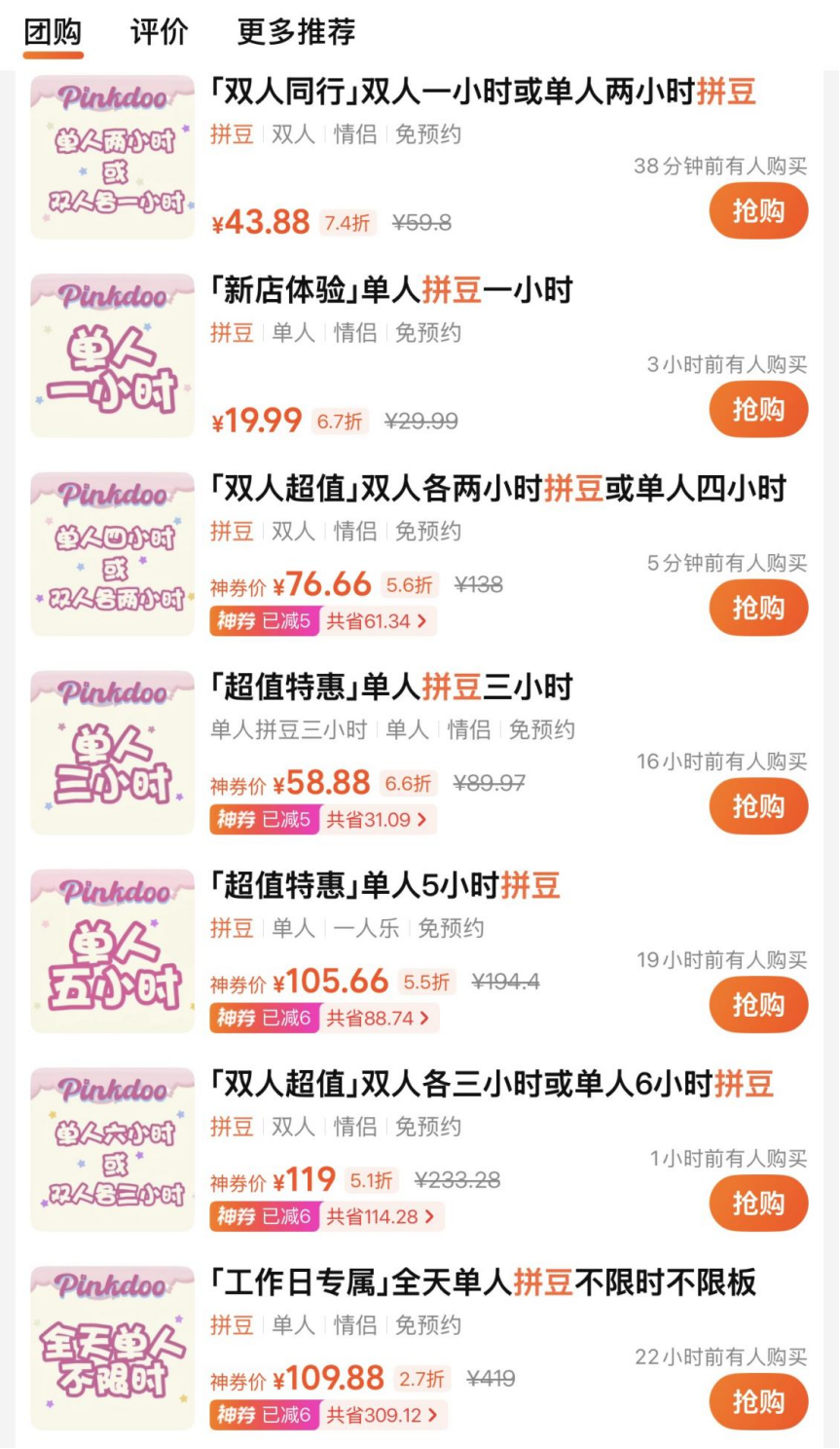Viewport: 840px width, 1449px height.
Task: Expand the 共省61.34 coupon details
Action: [x=376, y=621]
